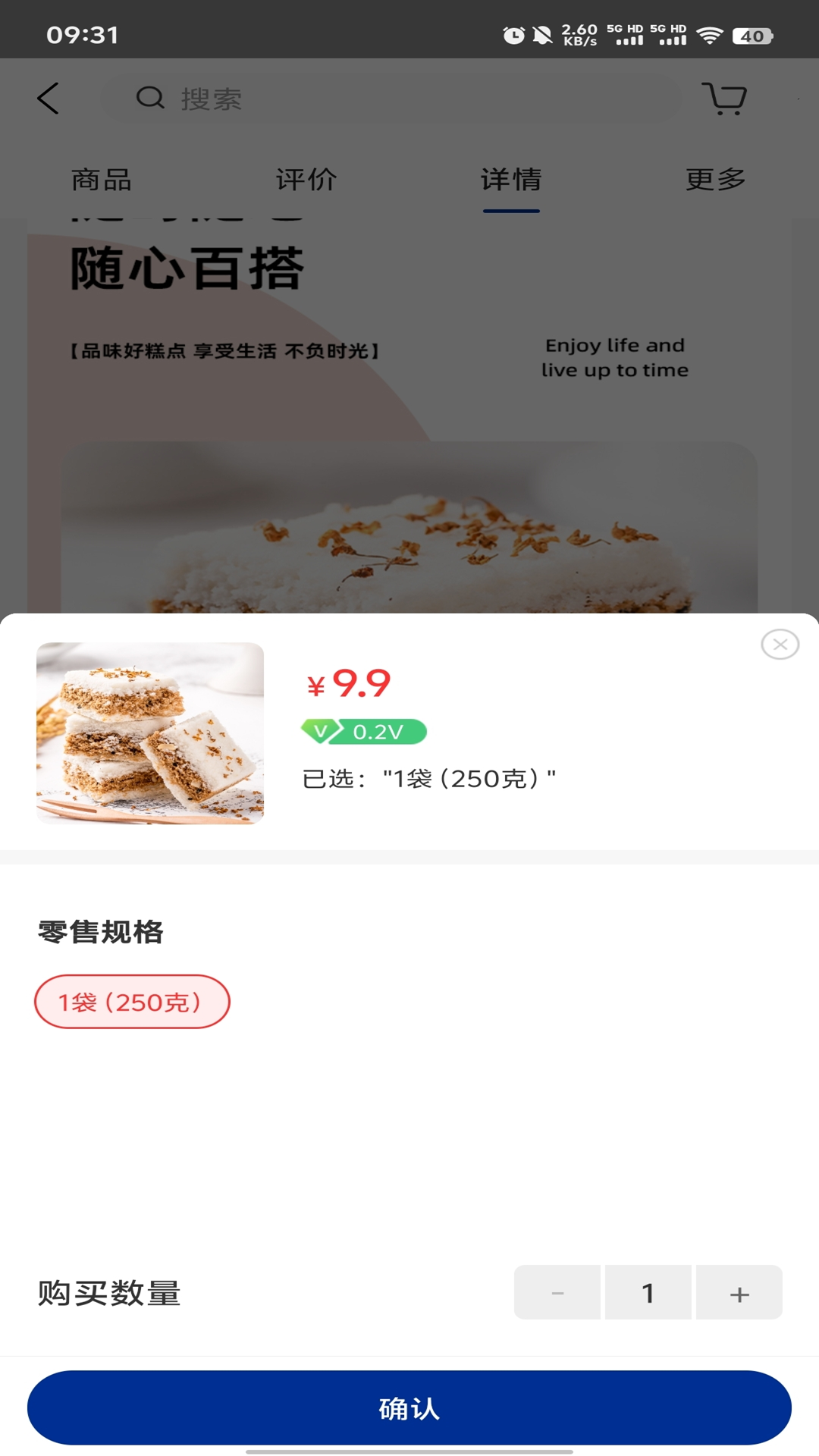The width and height of the screenshot is (819, 1456).
Task: Tap 确认 to confirm the selection
Action: (409, 1408)
